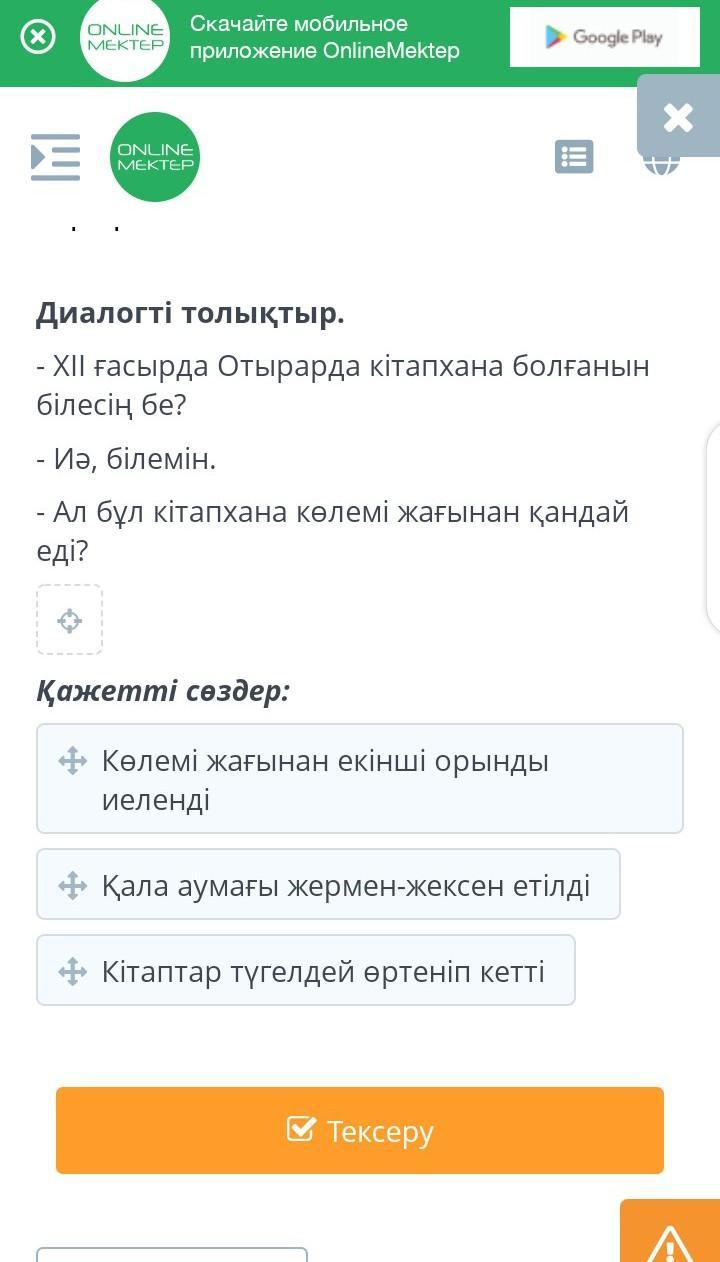Open Google Play download button
The width and height of the screenshot is (720, 1262).
604,38
